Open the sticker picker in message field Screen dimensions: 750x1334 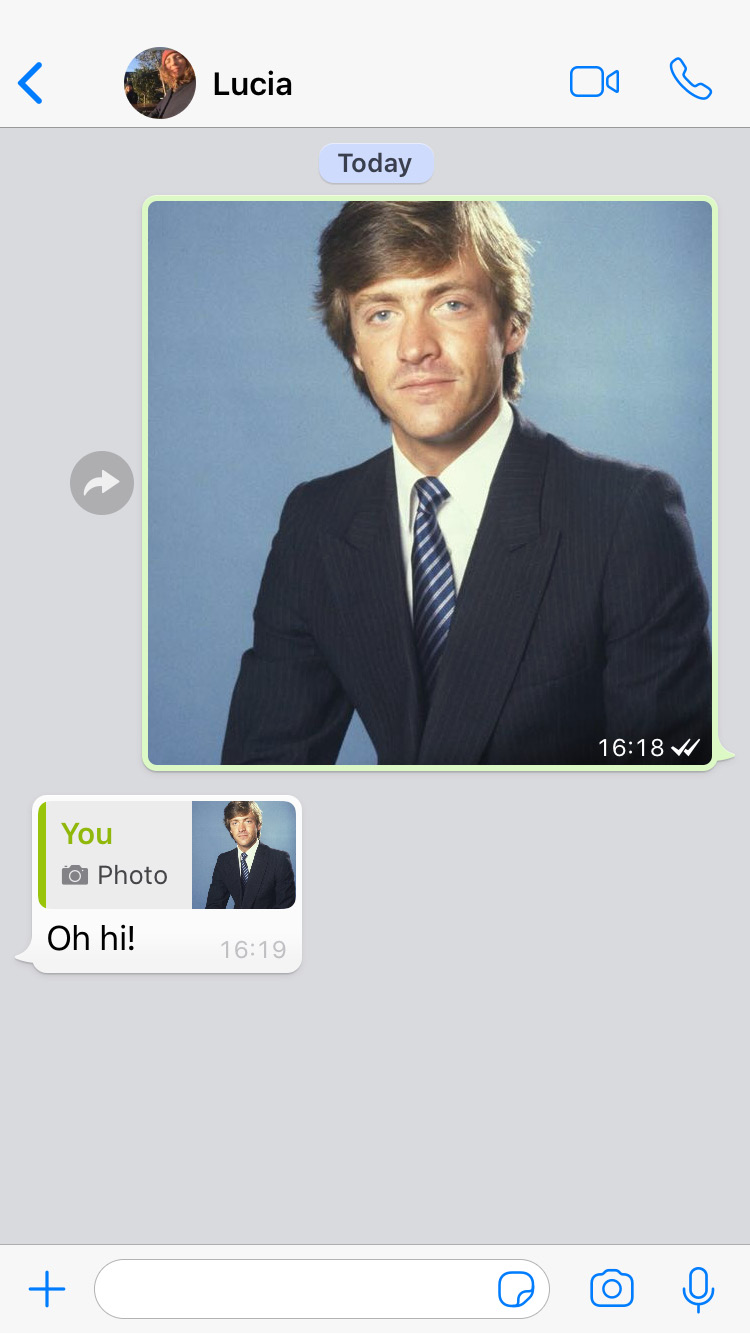point(516,1290)
